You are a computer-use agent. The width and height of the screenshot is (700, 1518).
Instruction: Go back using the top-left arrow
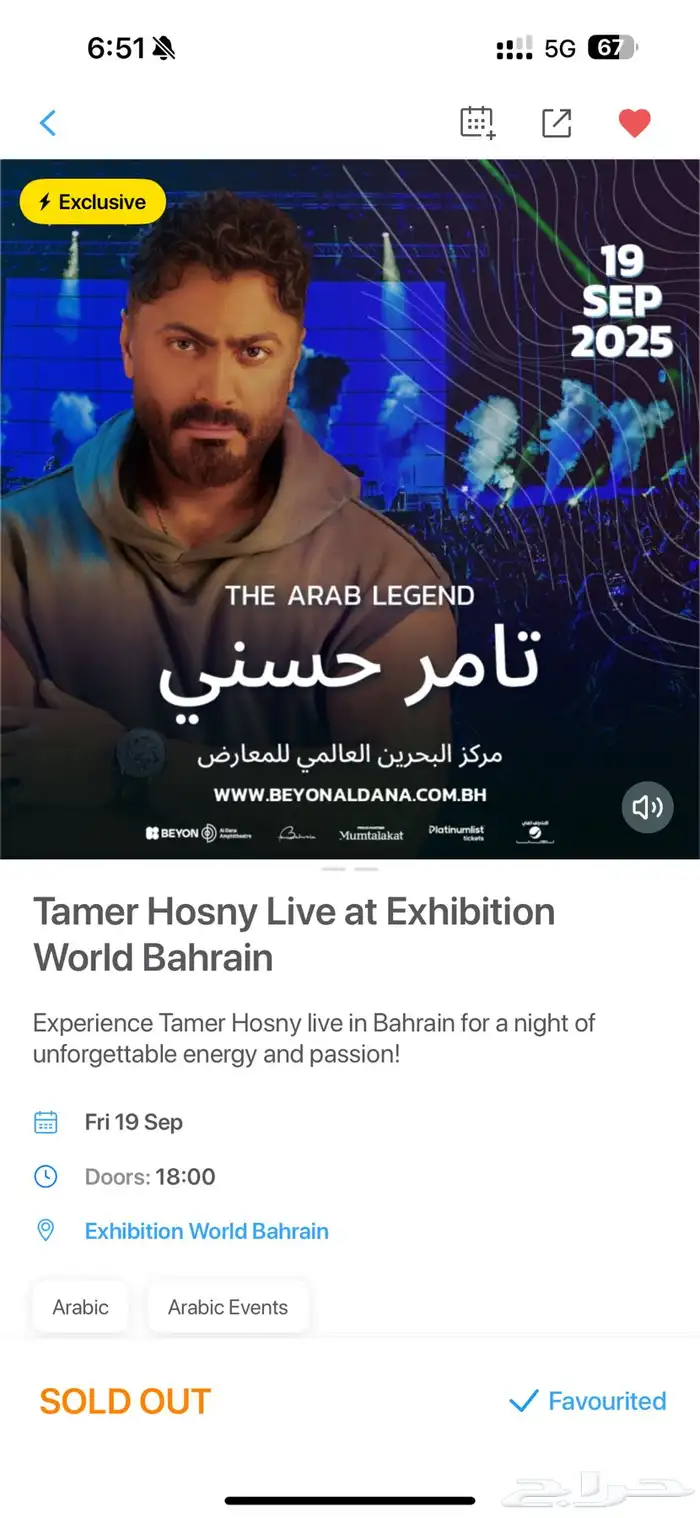click(x=47, y=123)
